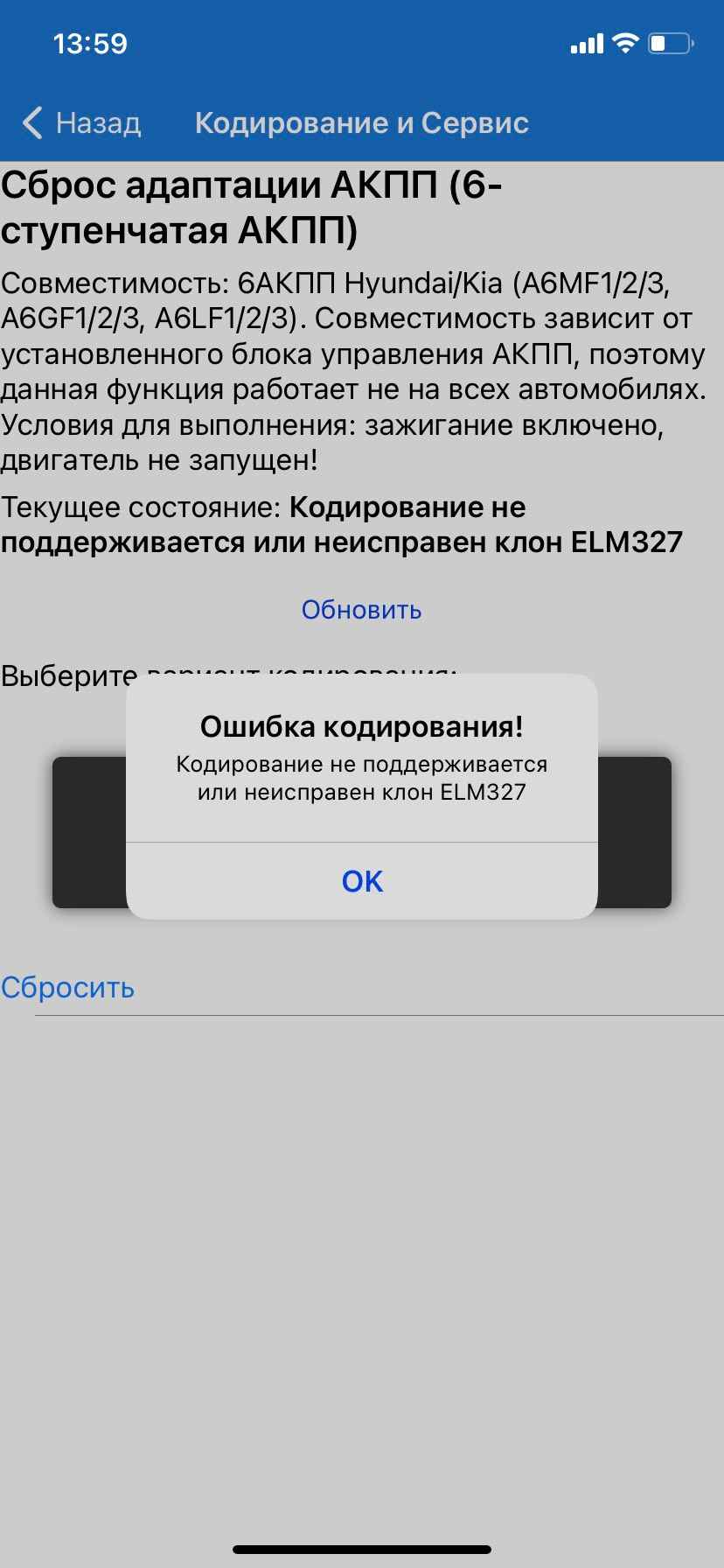Tap Сбросить to reset the adaptation
724x1568 pixels.
[x=68, y=988]
